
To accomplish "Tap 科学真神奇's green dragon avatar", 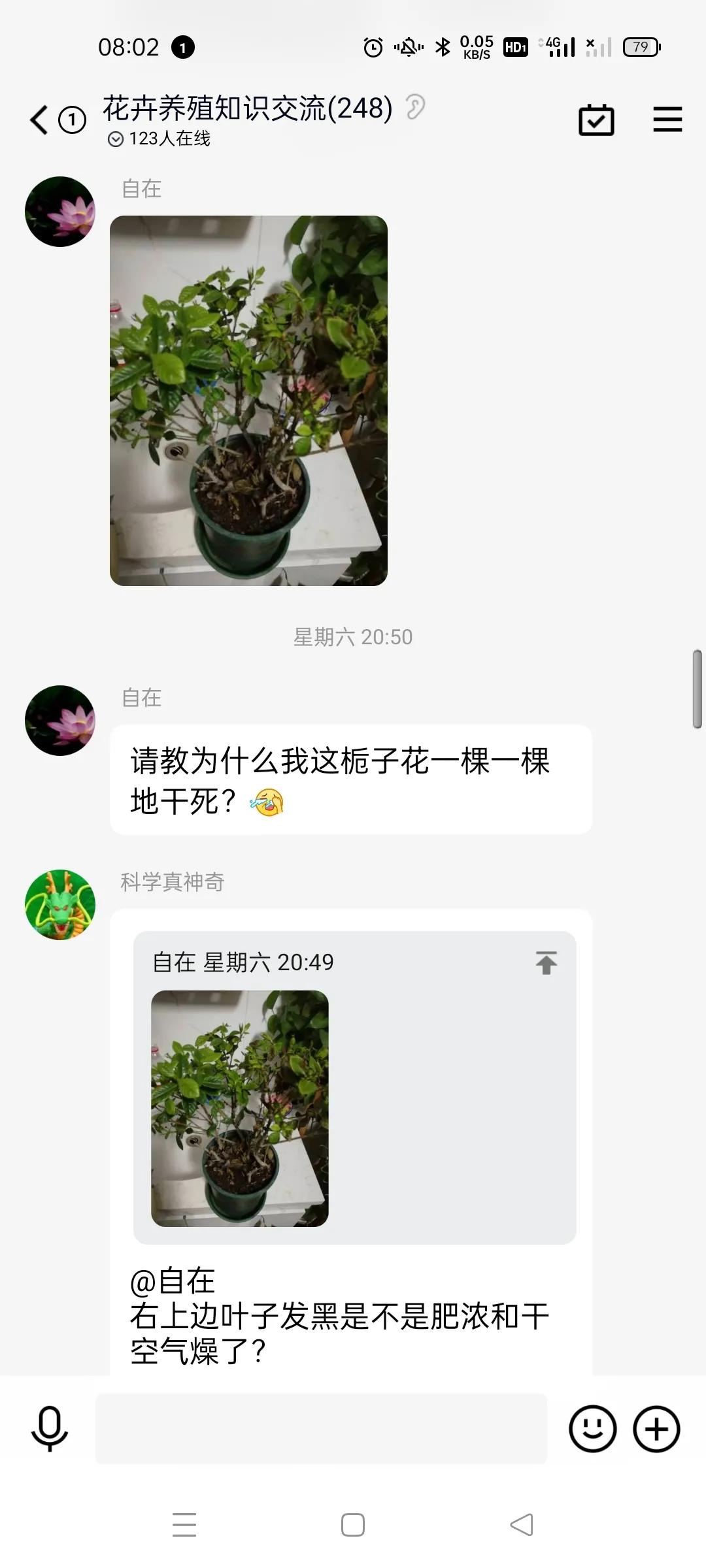I will tap(59, 904).
